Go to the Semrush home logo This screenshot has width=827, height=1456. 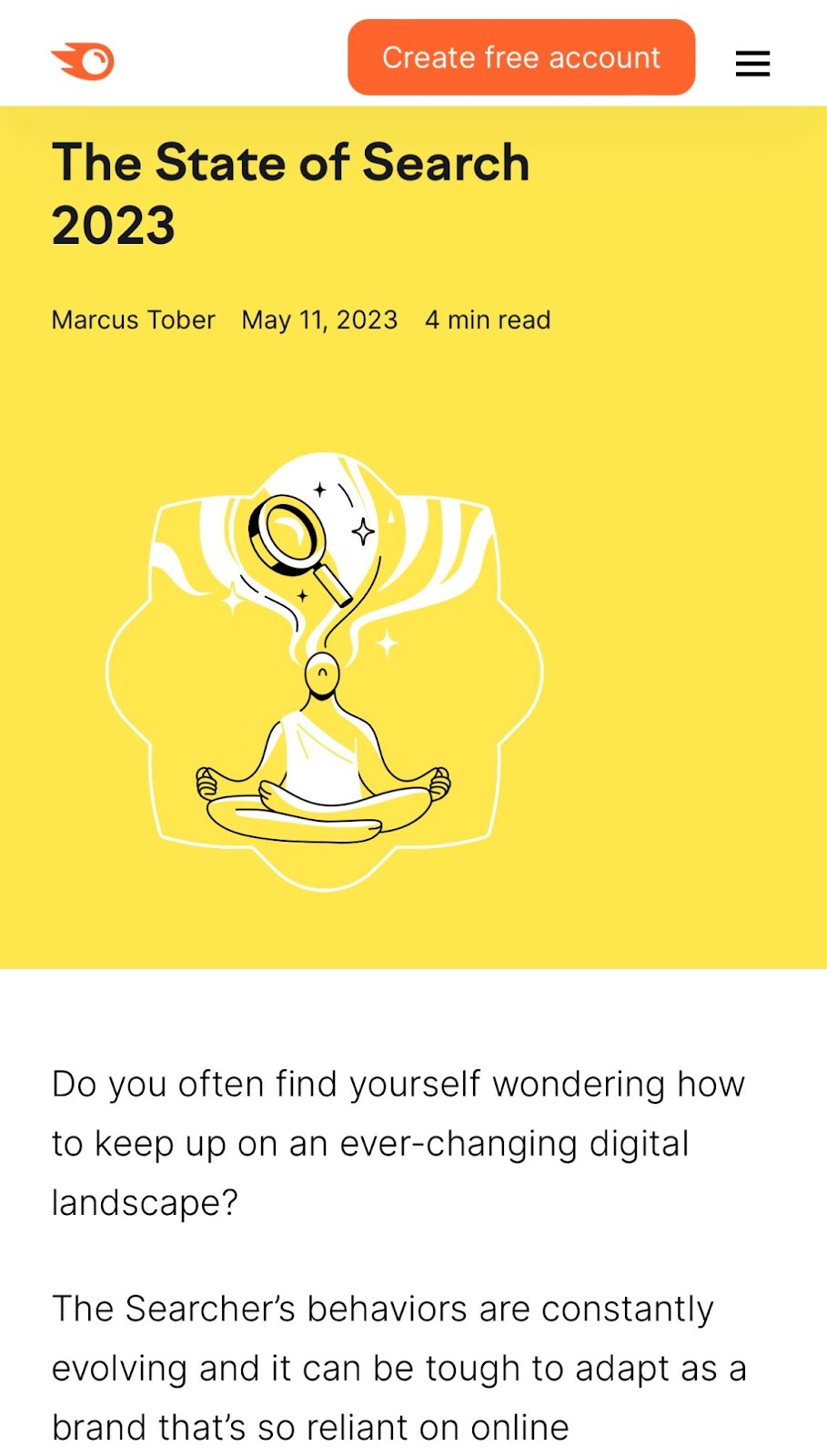(x=83, y=62)
